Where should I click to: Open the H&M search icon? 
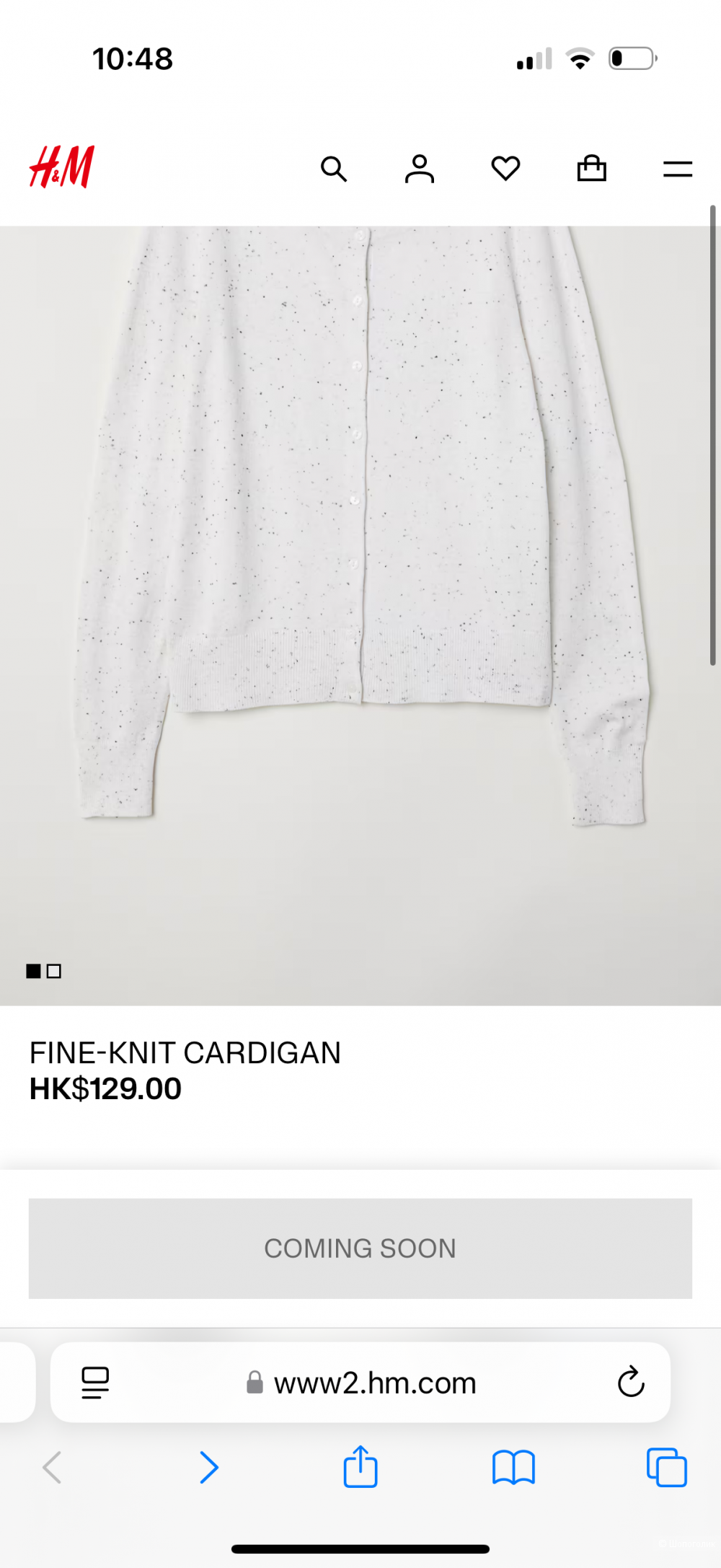tap(334, 169)
